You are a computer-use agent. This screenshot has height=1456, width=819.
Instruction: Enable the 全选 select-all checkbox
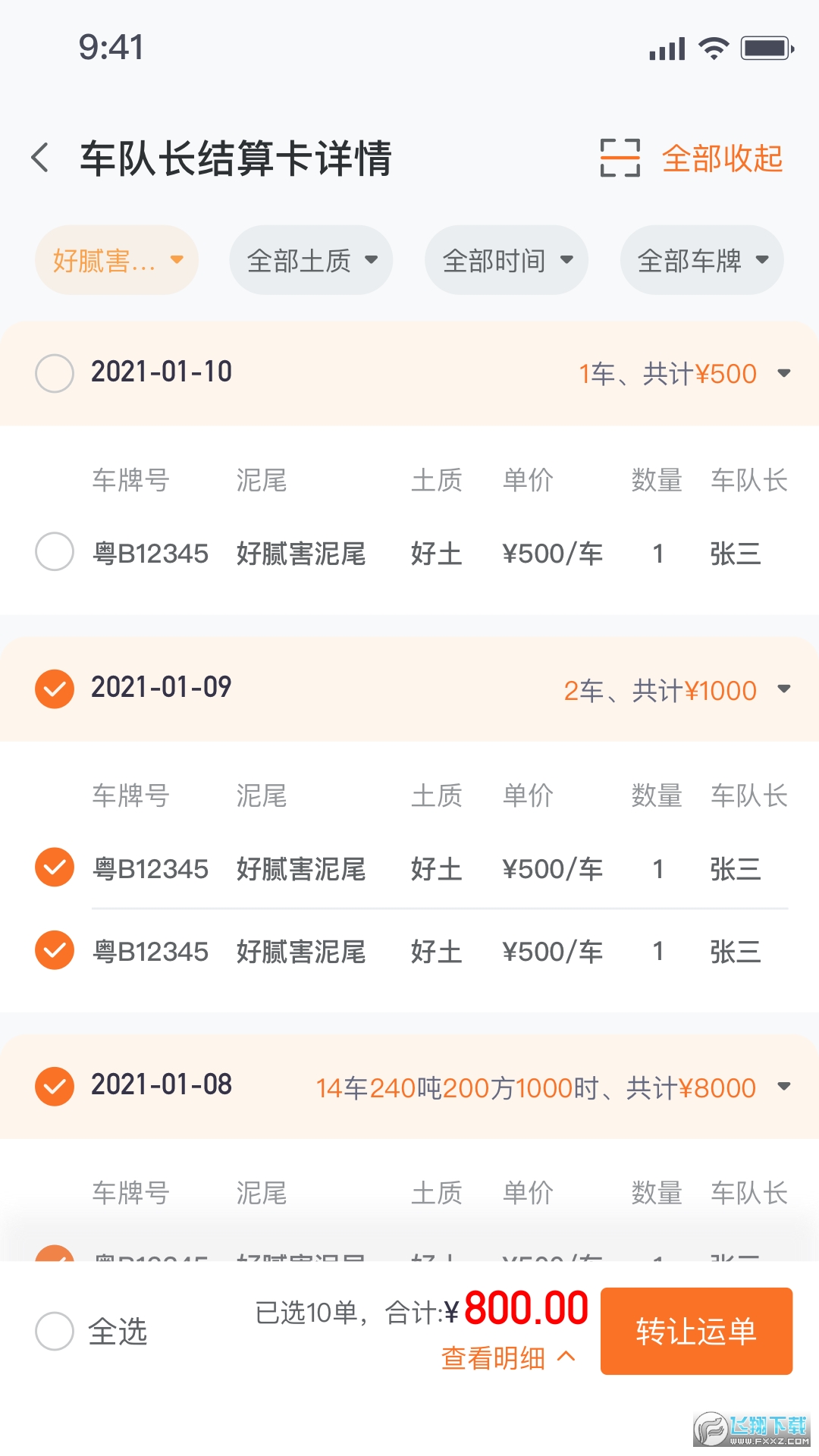coord(54,1332)
